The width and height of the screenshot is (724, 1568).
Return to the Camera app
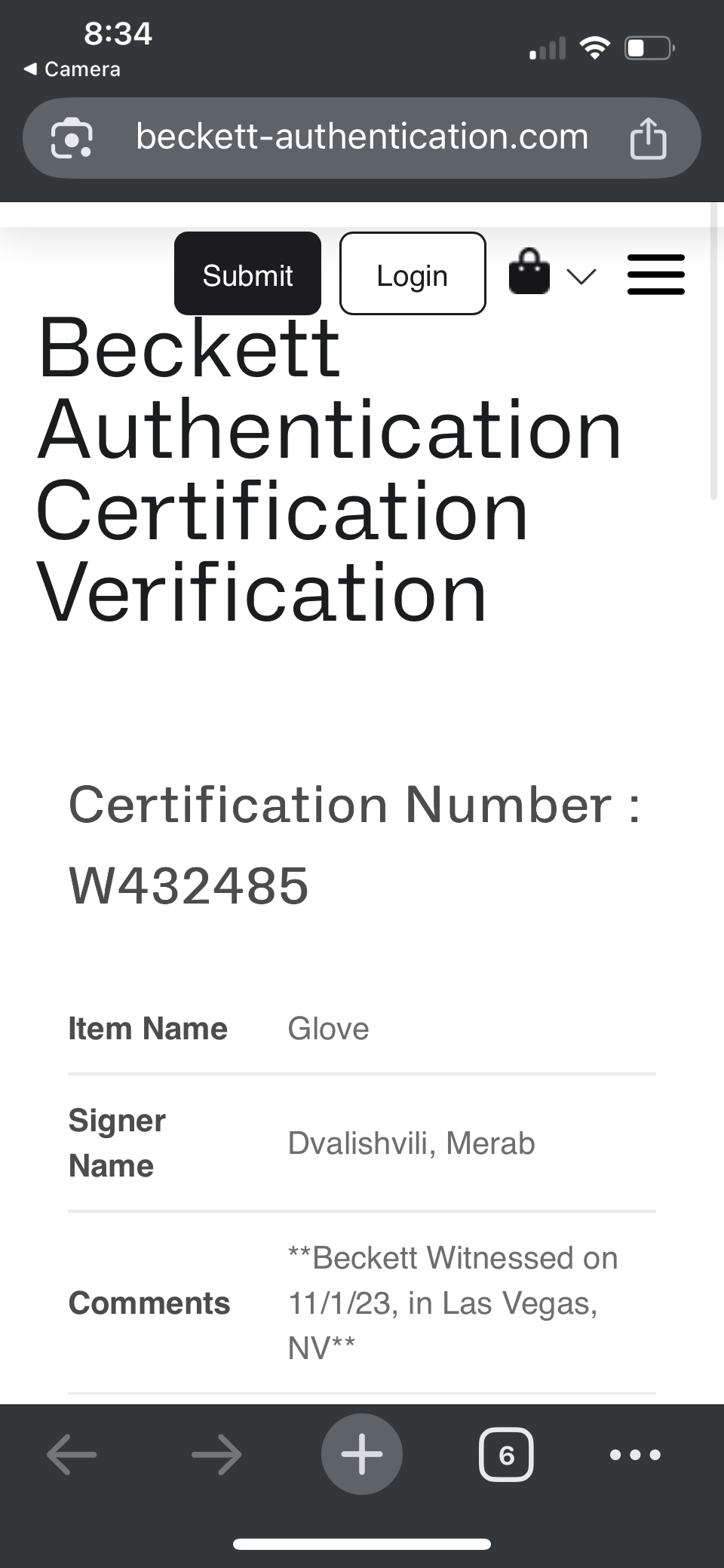click(72, 69)
